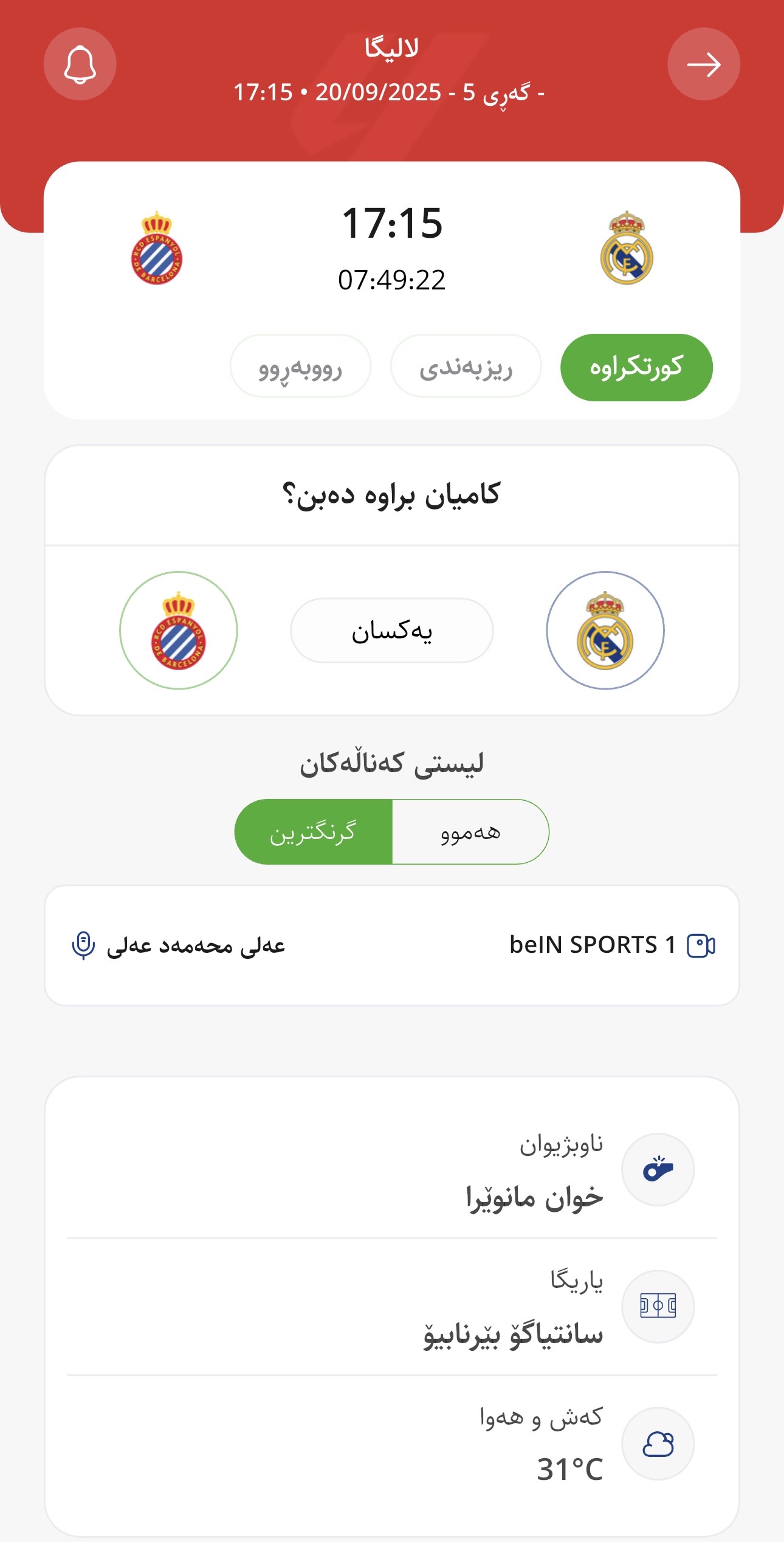Select the گرنگترین channels filter
This screenshot has width=784, height=1542.
click(x=314, y=832)
